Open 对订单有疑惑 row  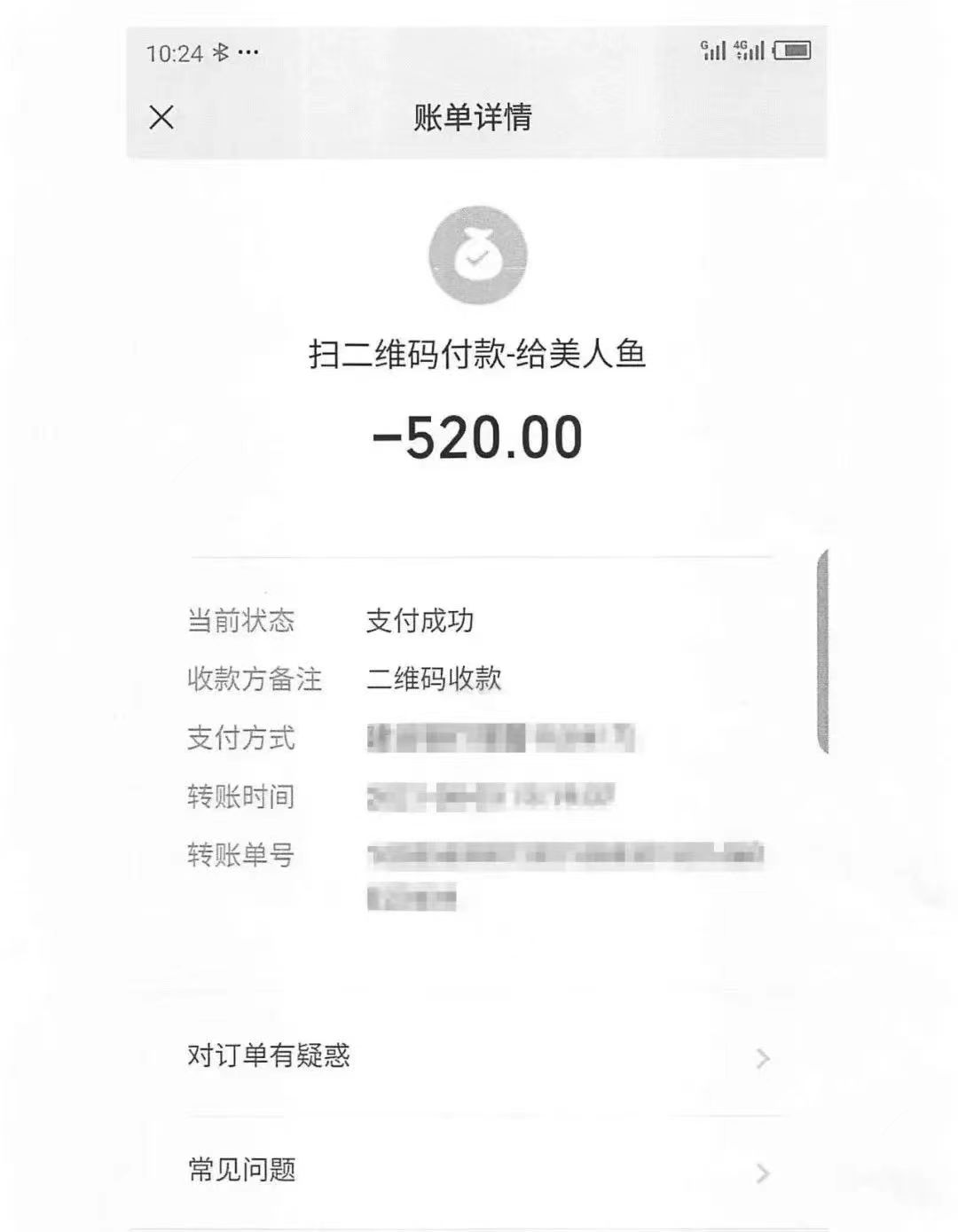tap(477, 1056)
